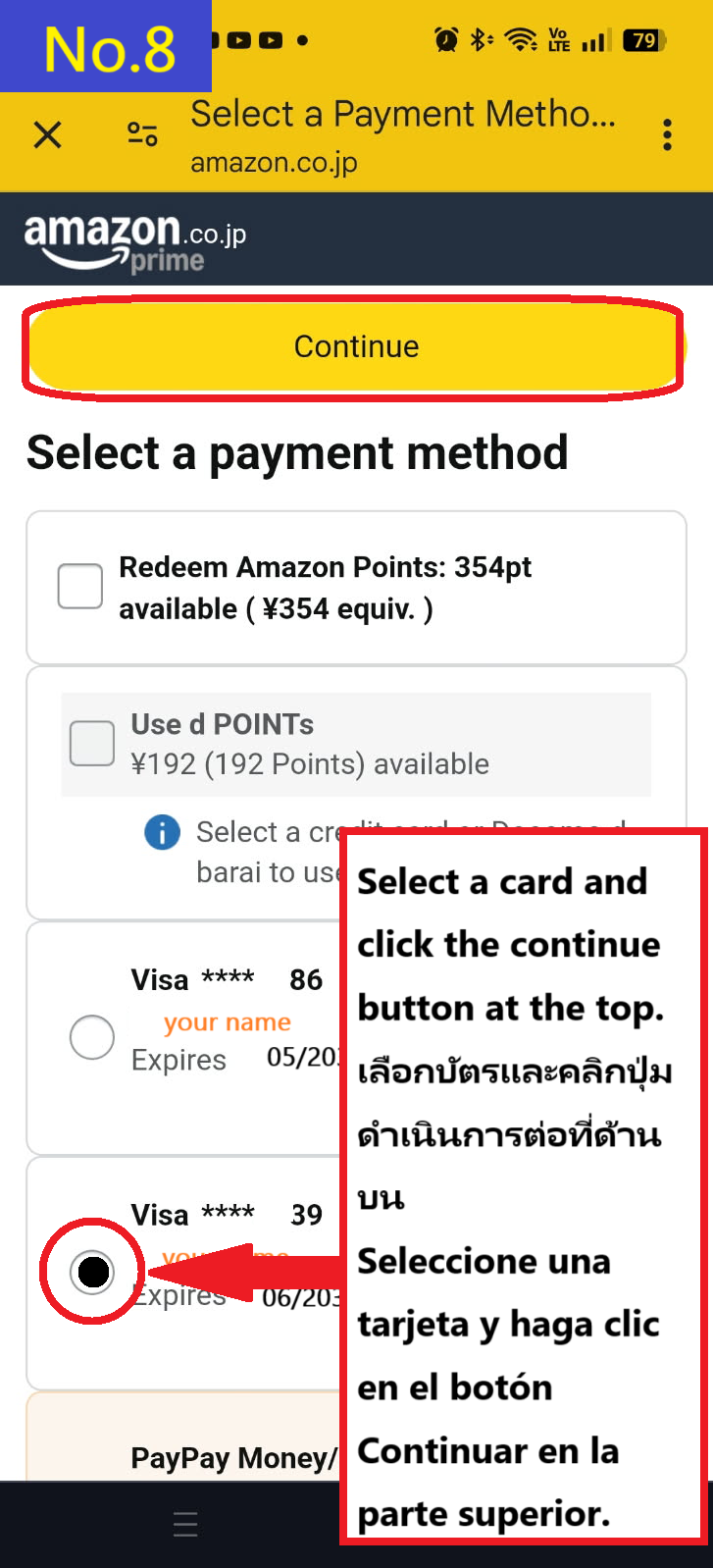The image size is (713, 1568).
Task: Open the browser overflow menu
Action: click(x=666, y=134)
